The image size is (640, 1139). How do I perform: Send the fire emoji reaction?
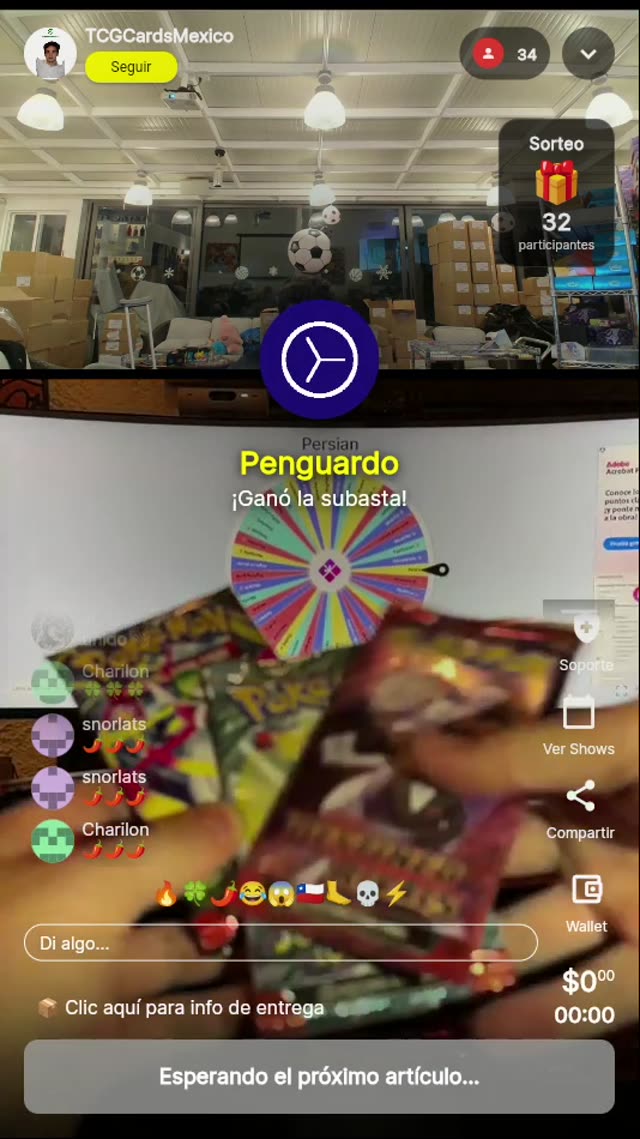[166, 893]
